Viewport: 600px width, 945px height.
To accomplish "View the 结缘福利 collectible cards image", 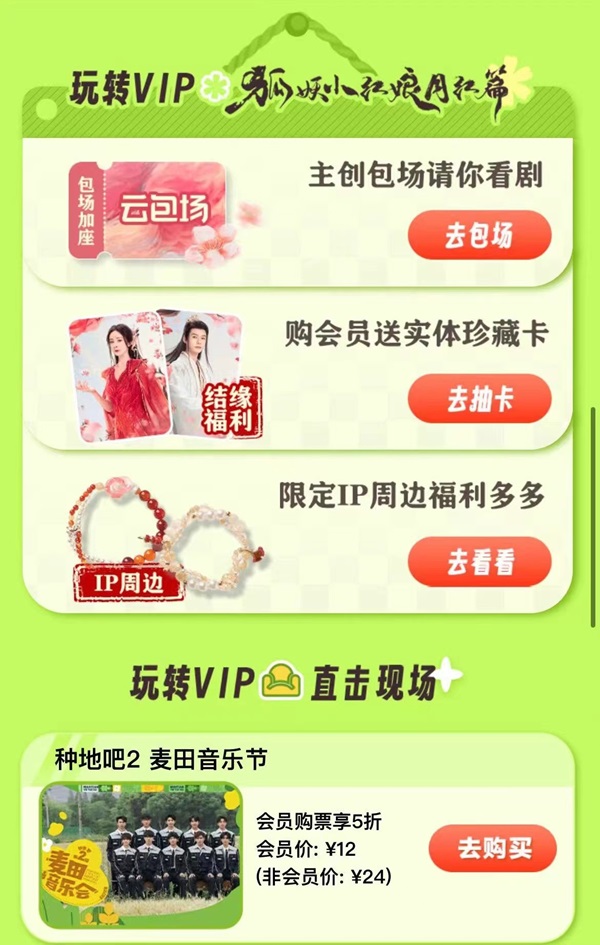I will 165,375.
